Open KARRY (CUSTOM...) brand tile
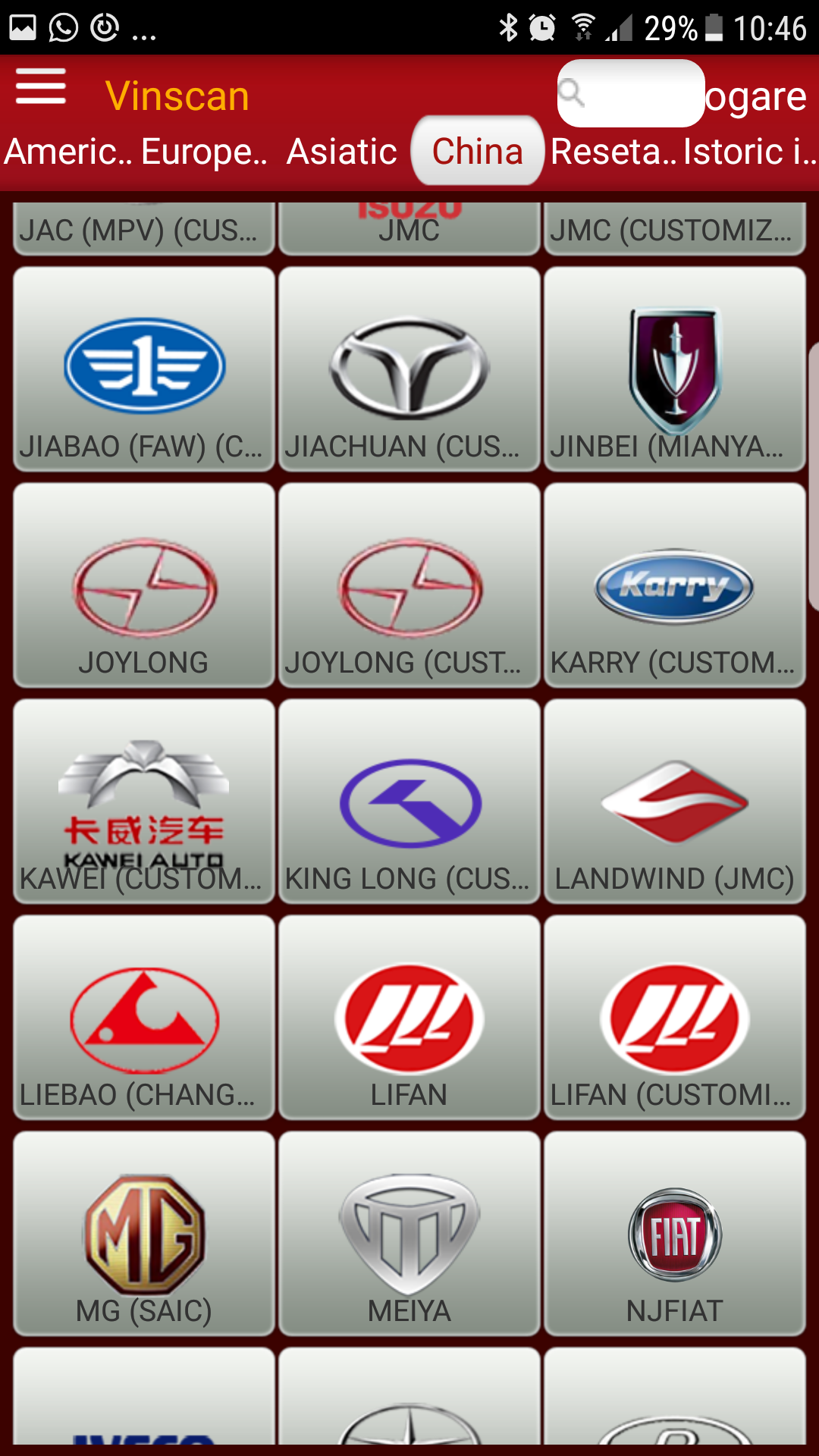The width and height of the screenshot is (819, 1456). pos(675,585)
